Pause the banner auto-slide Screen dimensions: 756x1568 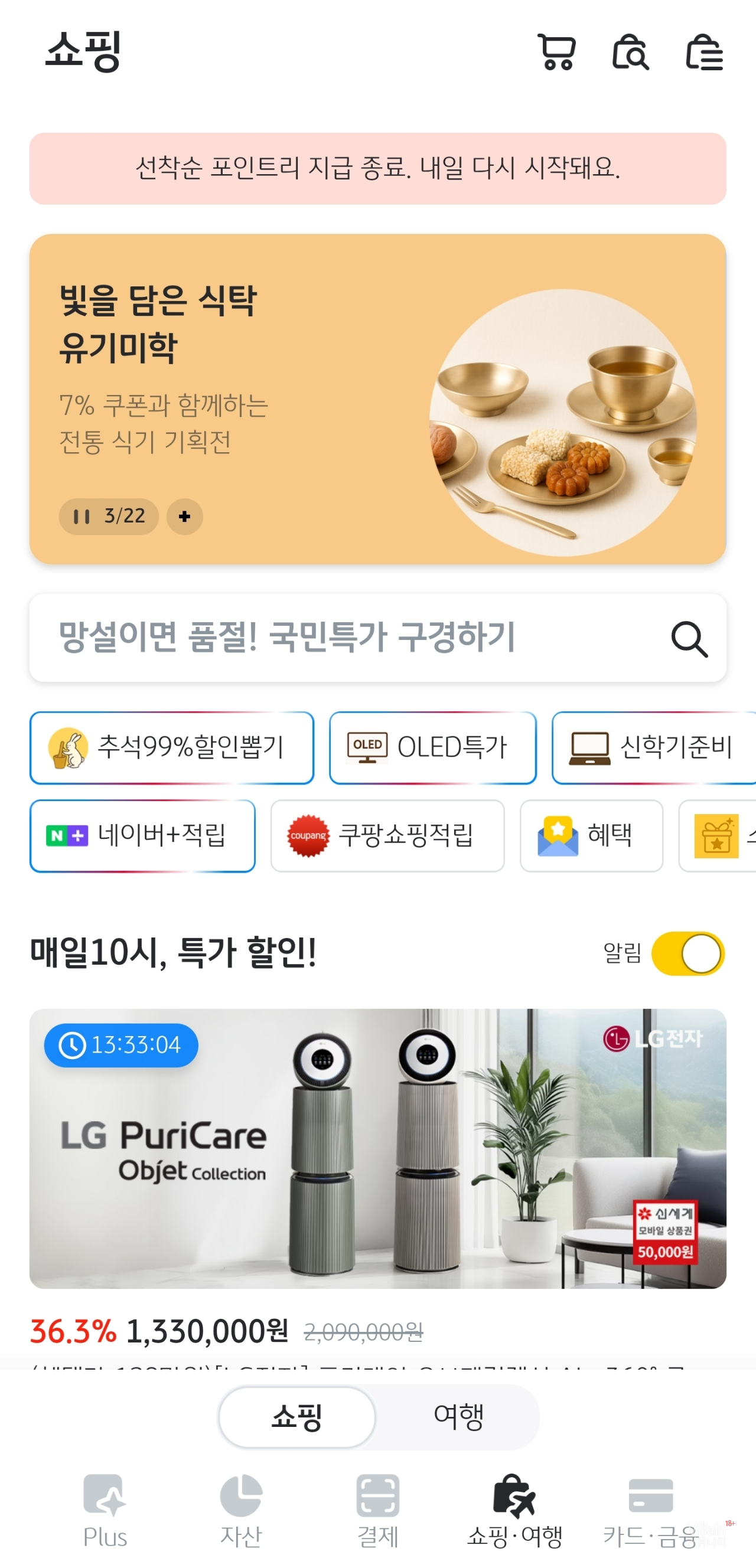click(82, 517)
